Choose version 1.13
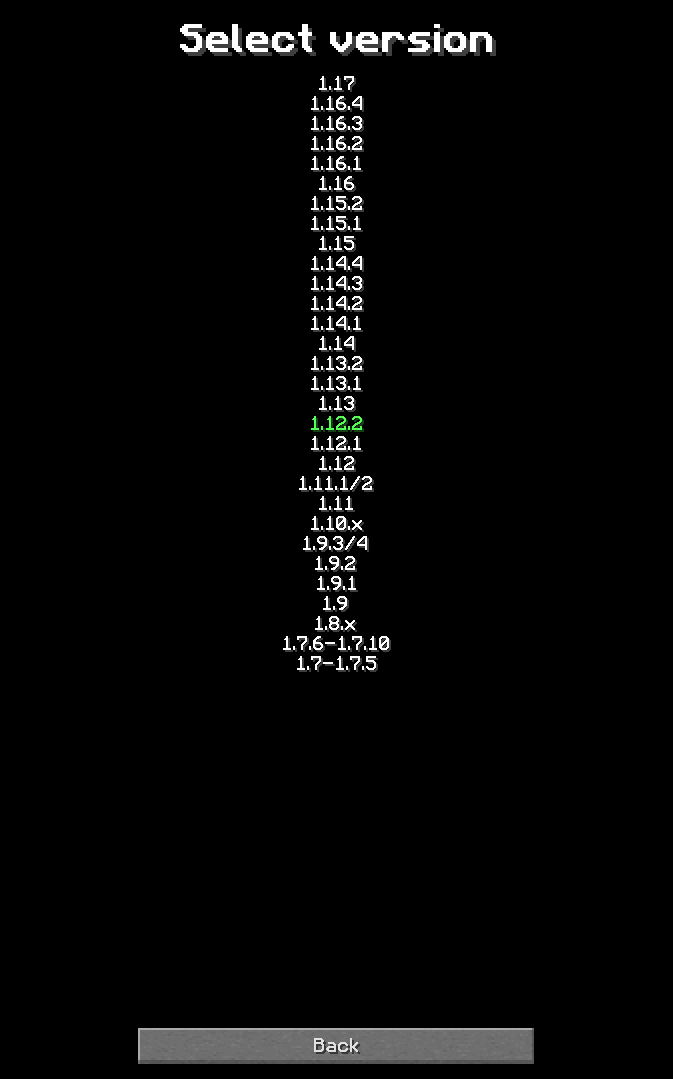Screen dimensions: 673x1079 click(336, 404)
